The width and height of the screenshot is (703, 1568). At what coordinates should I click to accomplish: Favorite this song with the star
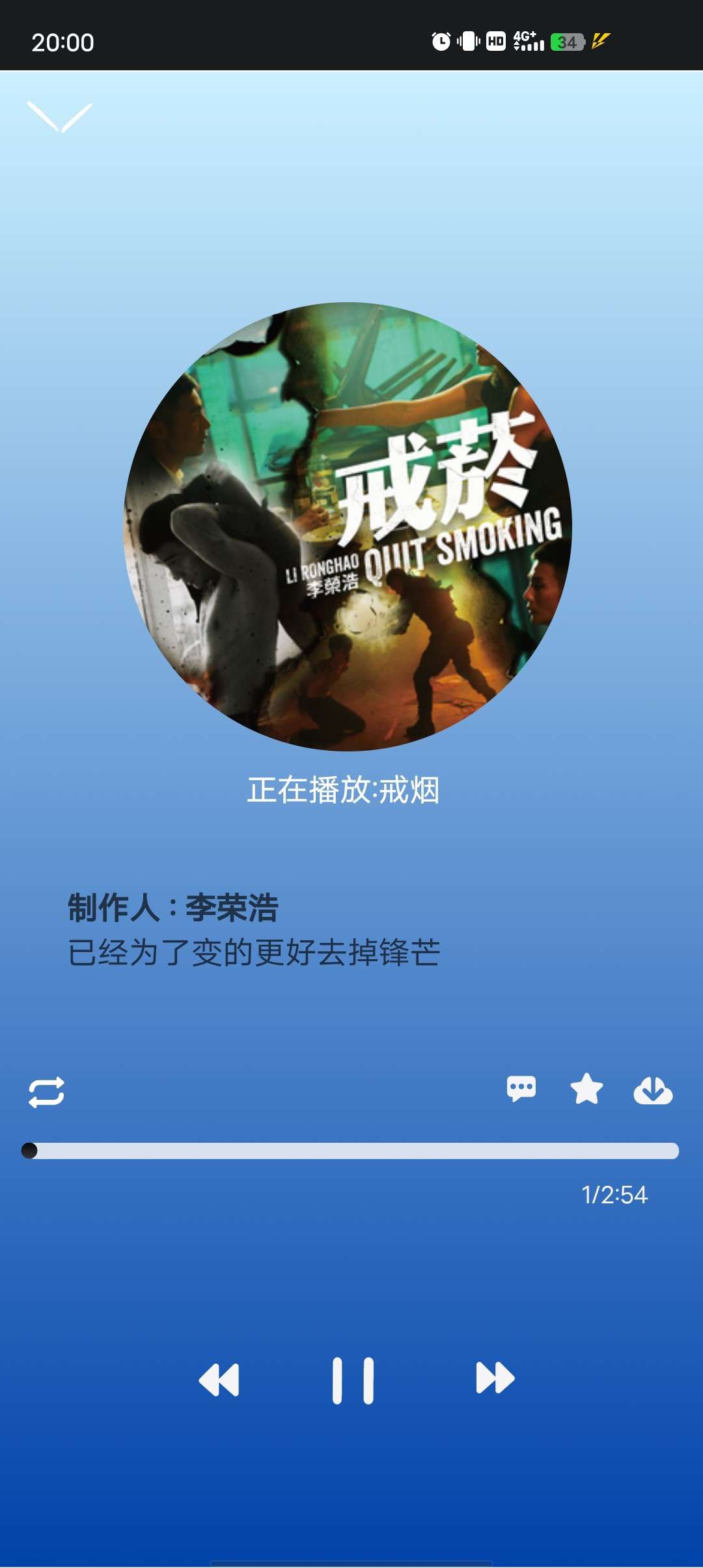click(586, 1089)
